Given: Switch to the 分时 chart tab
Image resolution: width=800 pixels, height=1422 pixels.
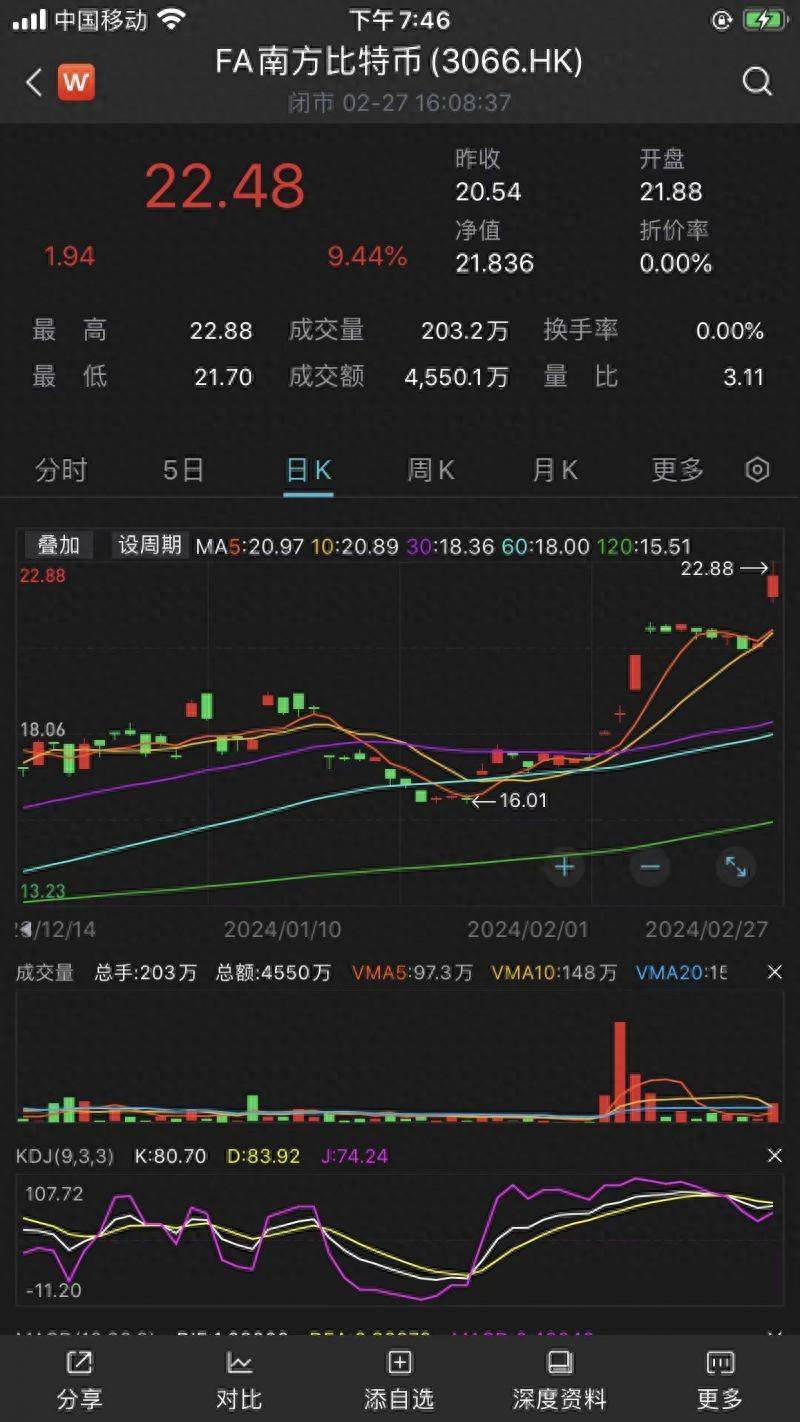Looking at the screenshot, I should click(x=61, y=470).
